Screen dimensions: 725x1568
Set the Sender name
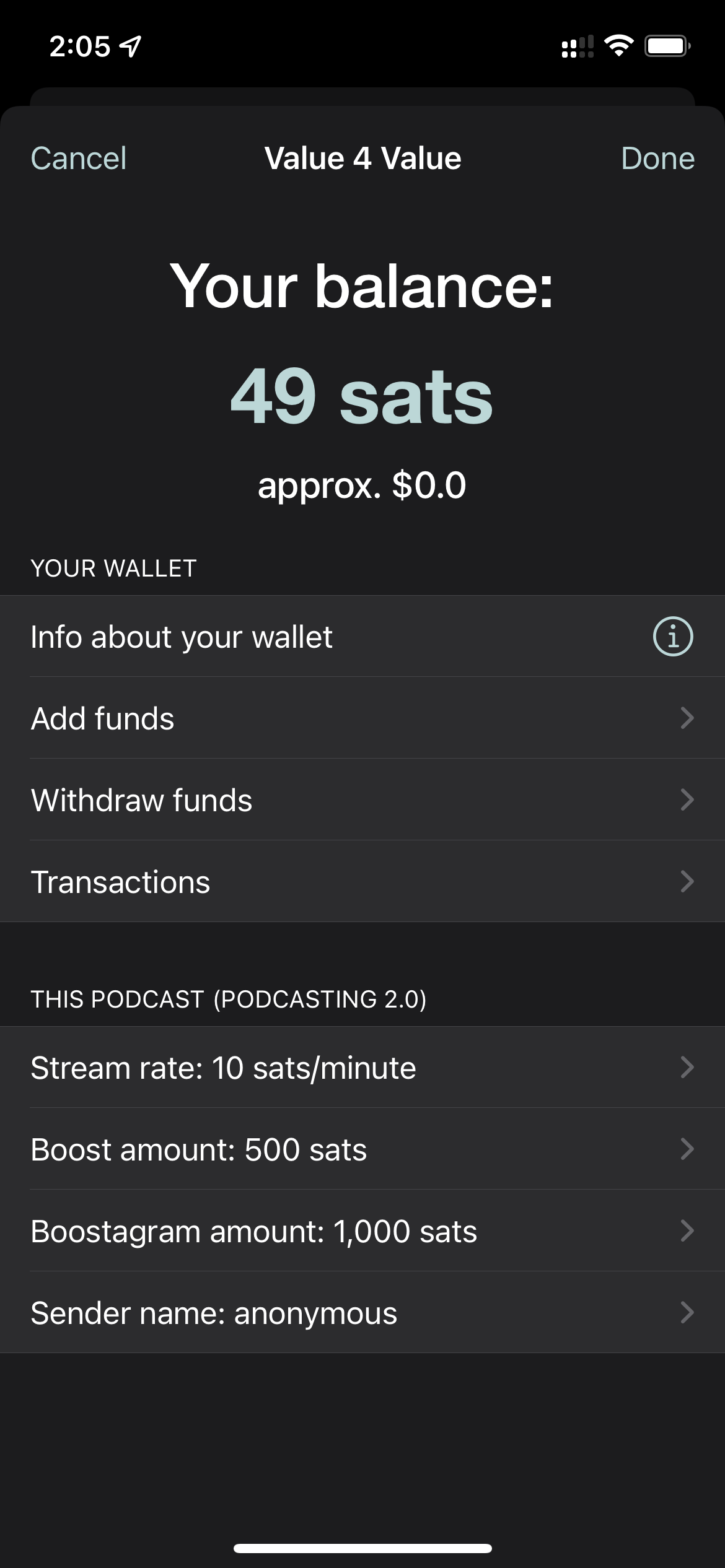(362, 1313)
